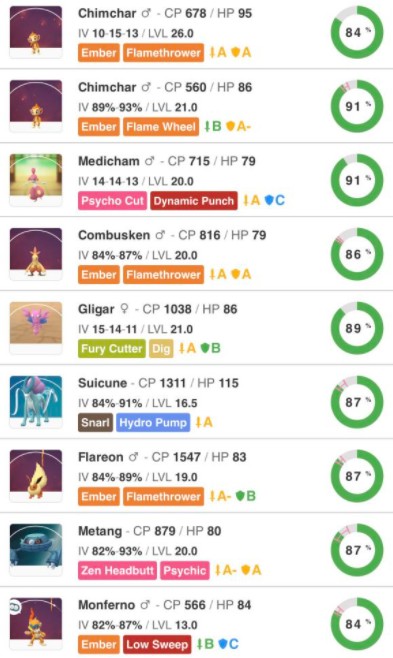The height and width of the screenshot is (658, 393).
Task: Select the Medicham CP 715 row
Action: click(x=196, y=180)
